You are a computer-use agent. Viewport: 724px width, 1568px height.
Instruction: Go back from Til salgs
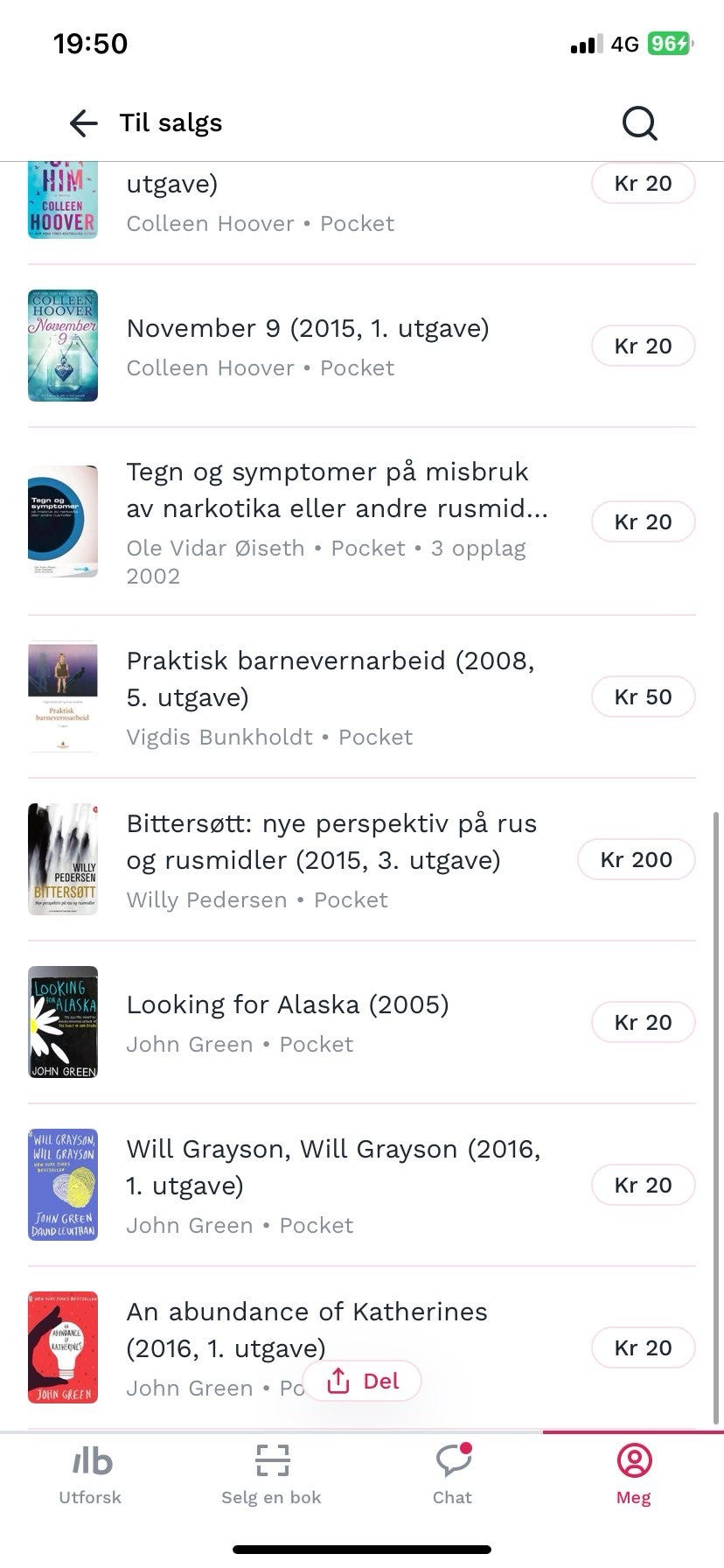coord(83,123)
